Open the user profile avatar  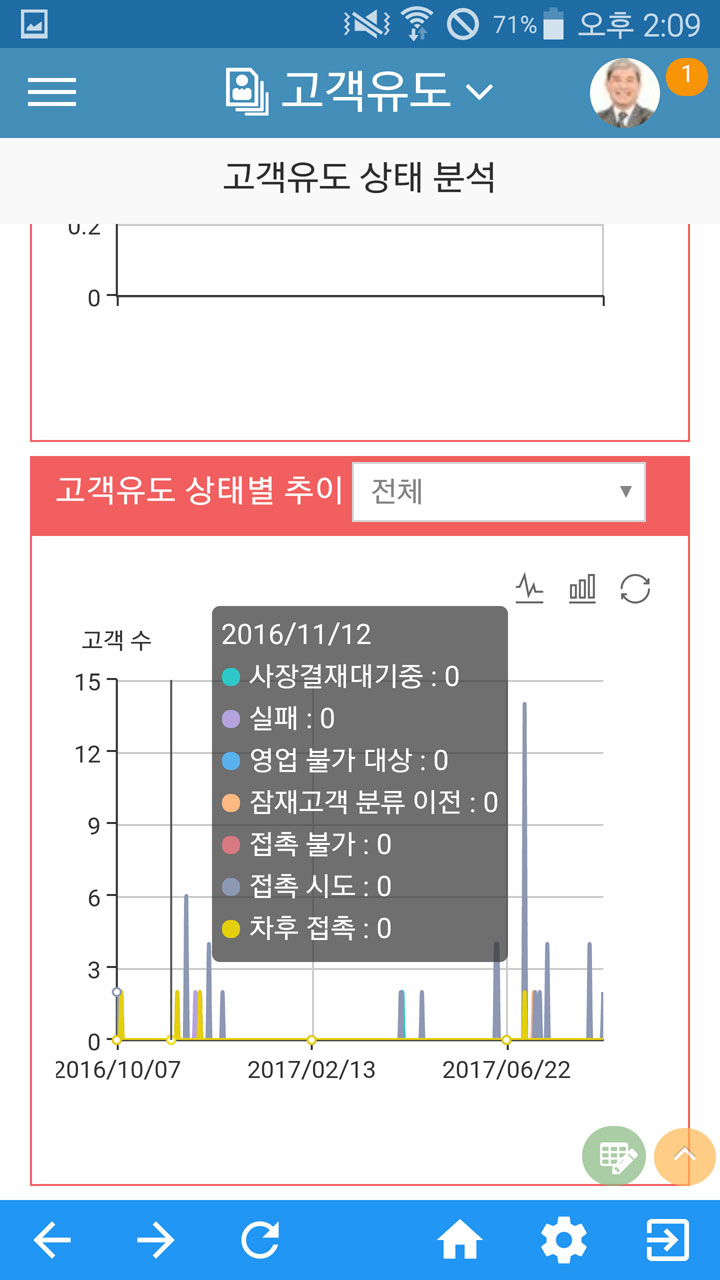coord(625,94)
